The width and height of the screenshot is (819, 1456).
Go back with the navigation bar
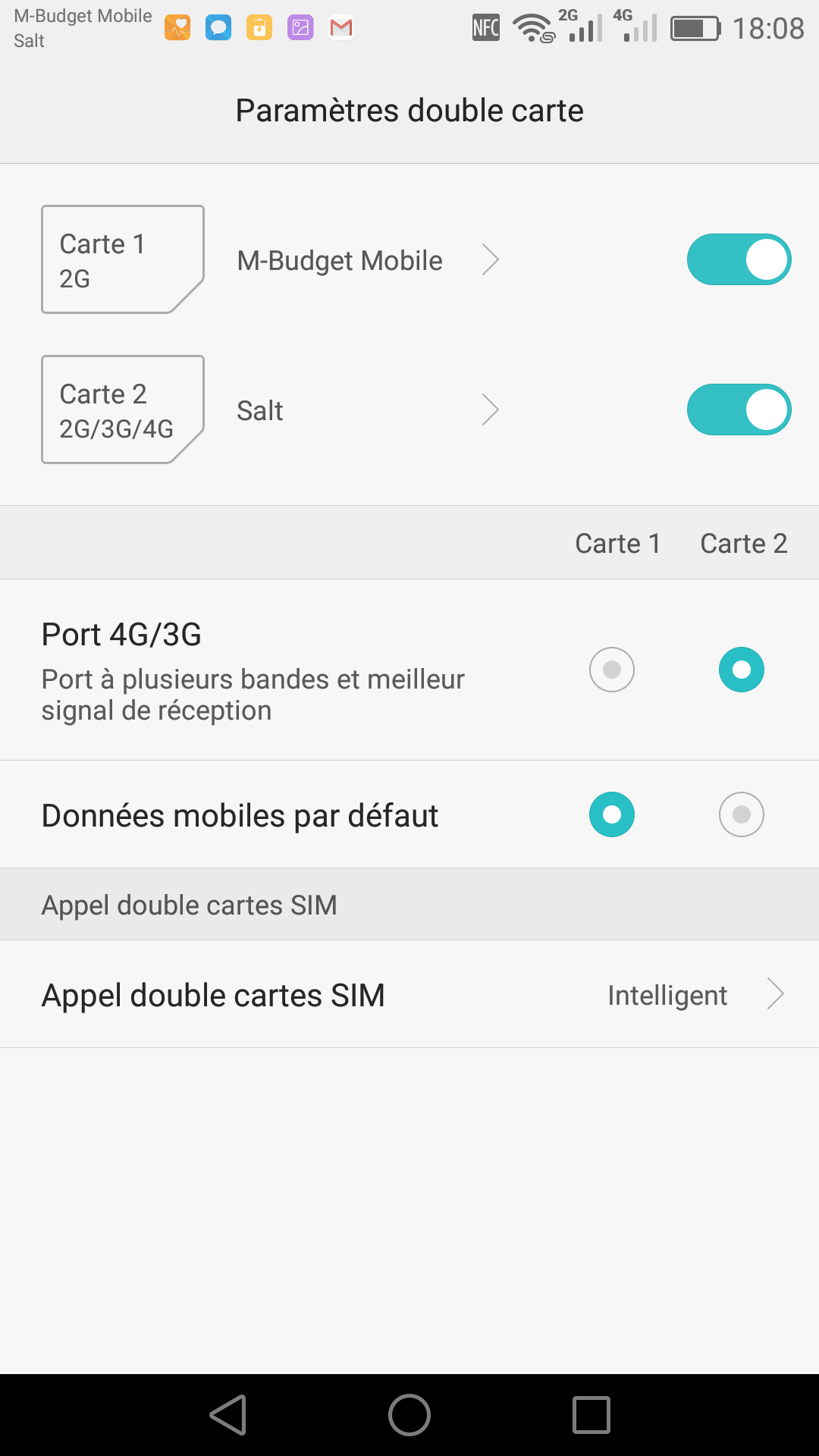point(228,1415)
